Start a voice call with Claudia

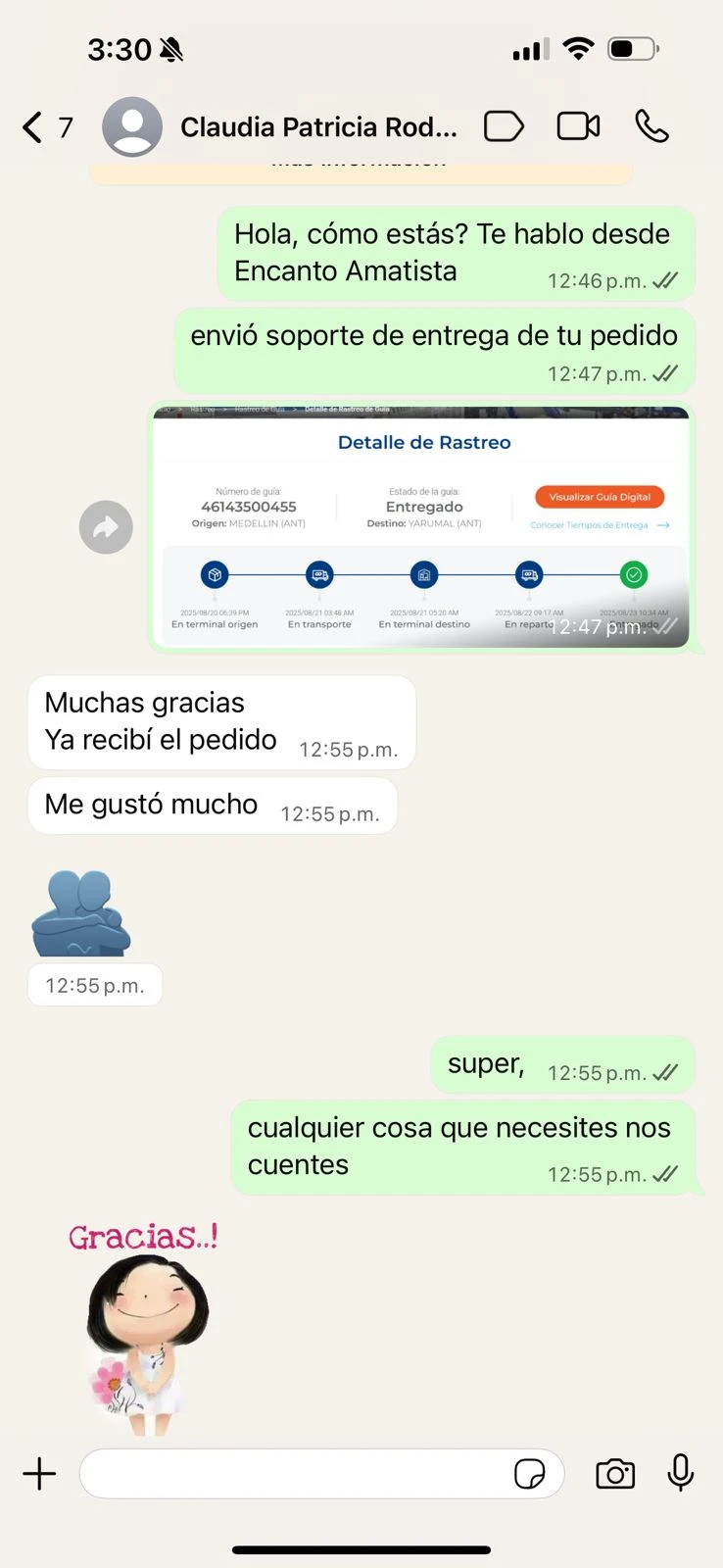tap(651, 126)
